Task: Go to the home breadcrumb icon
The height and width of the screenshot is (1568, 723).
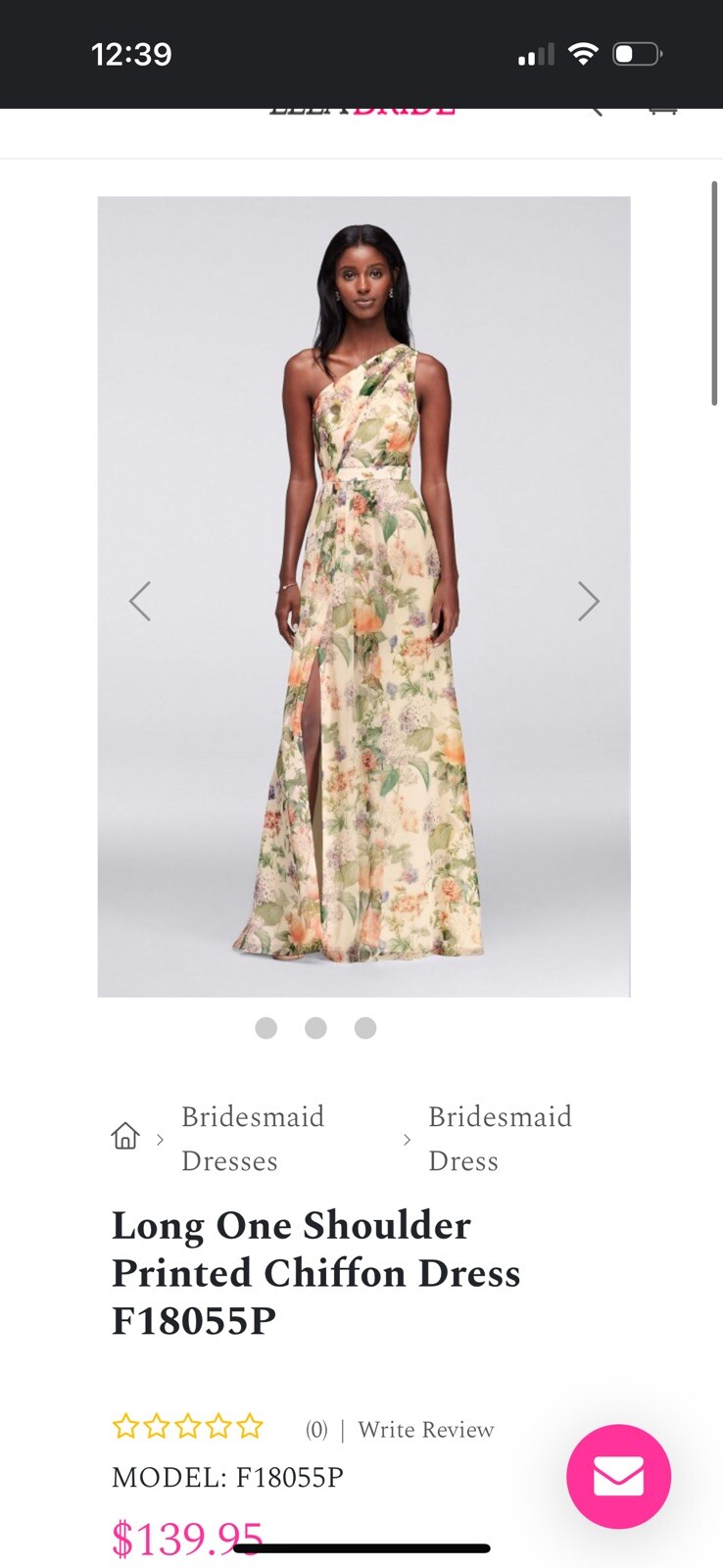Action: point(125,1137)
